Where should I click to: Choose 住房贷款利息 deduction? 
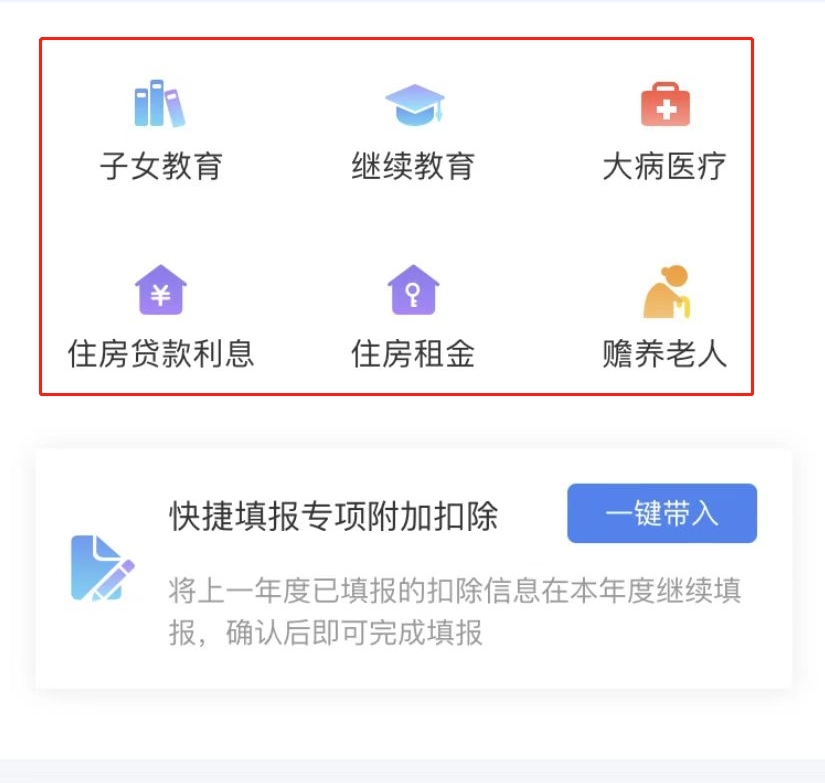[x=161, y=316]
